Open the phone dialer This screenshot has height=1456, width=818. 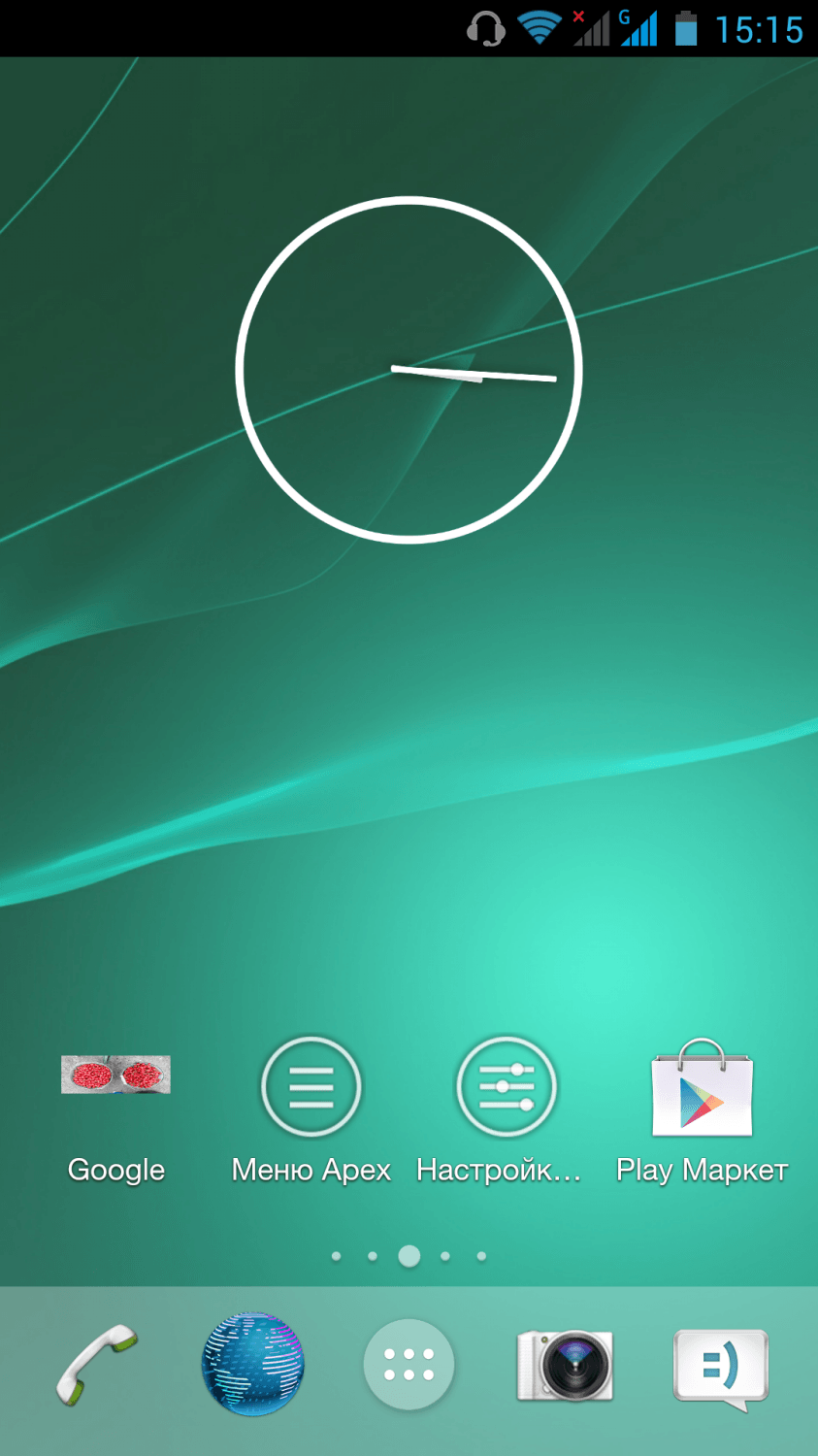click(x=96, y=1364)
